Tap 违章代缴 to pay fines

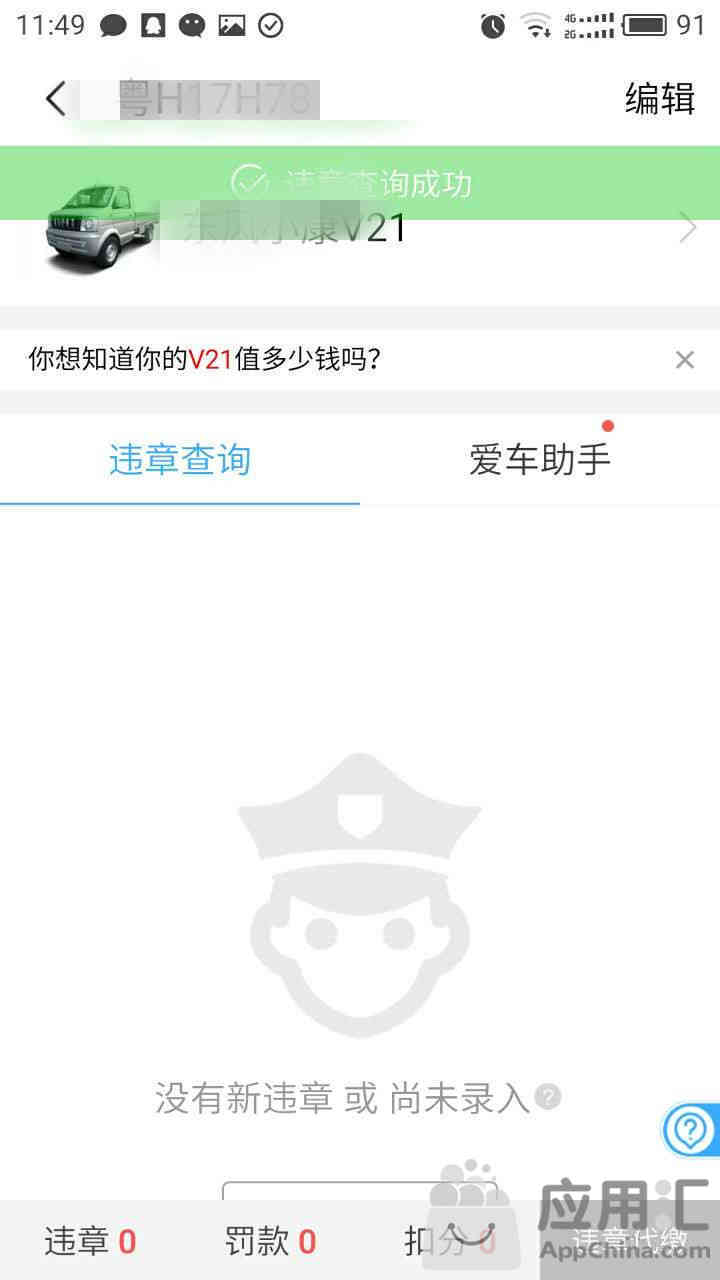pos(630,1241)
